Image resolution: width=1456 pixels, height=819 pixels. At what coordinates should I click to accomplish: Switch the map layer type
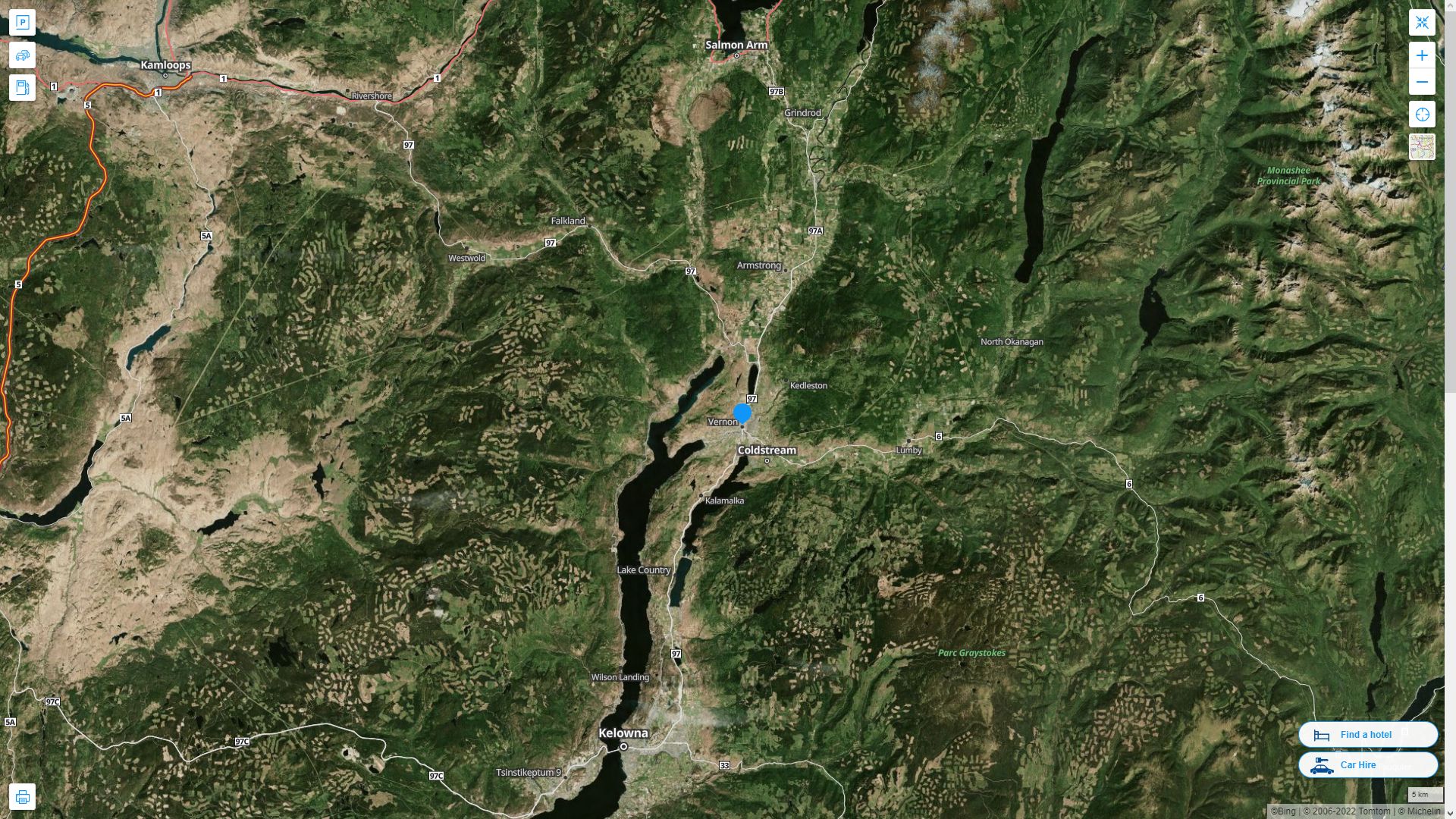[x=1422, y=147]
